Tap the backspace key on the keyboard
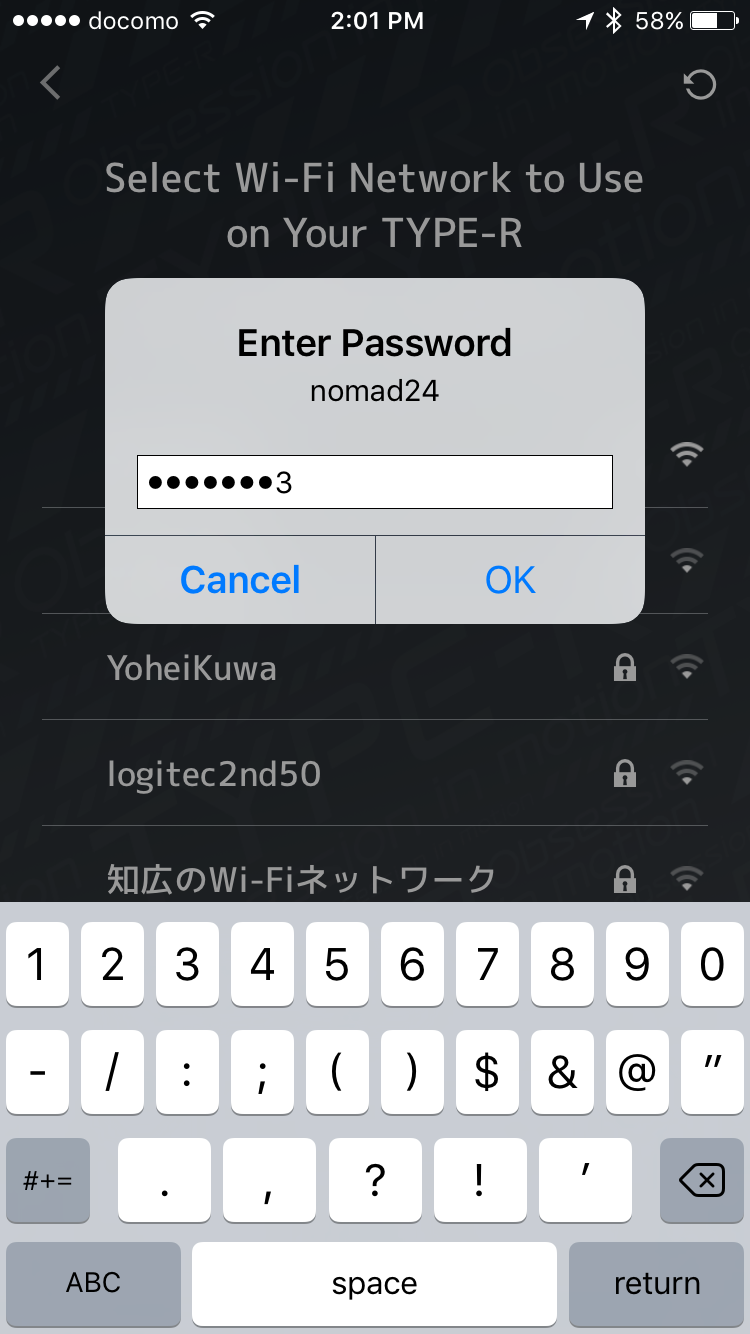750x1334 pixels. click(700, 1180)
